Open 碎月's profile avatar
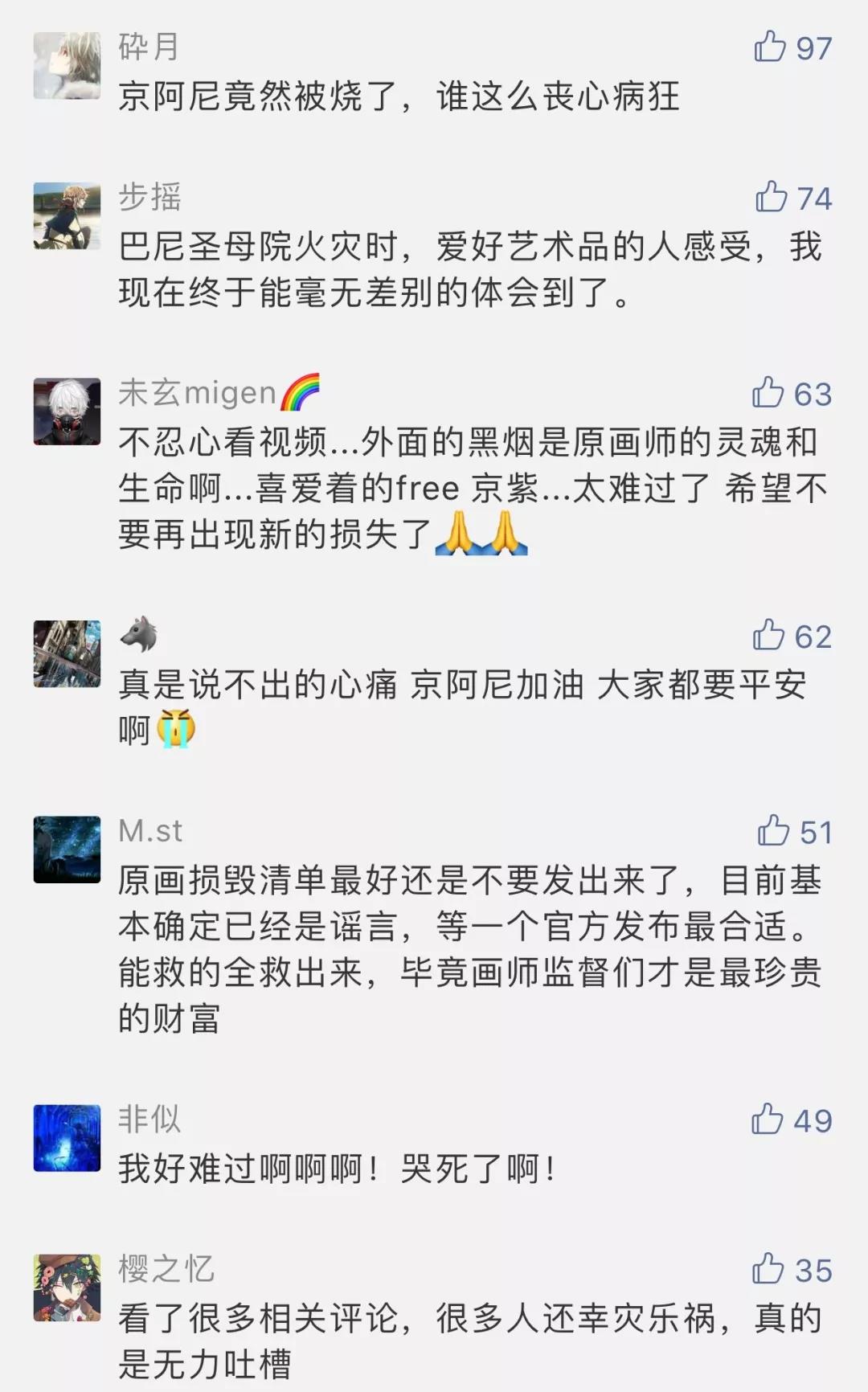This screenshot has width=868, height=1392. [67, 65]
